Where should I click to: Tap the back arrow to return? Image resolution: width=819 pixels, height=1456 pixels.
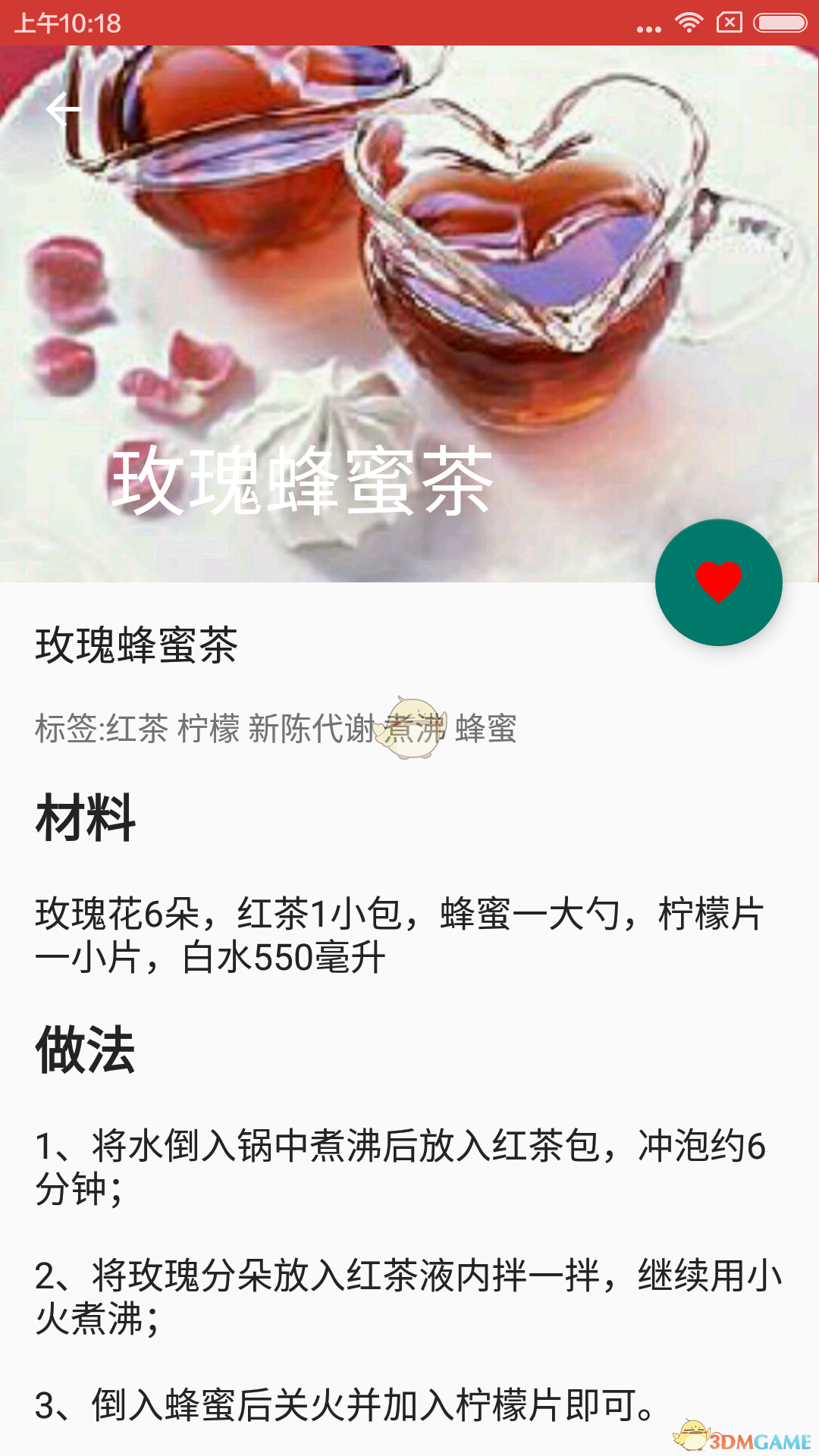pyautogui.click(x=64, y=108)
